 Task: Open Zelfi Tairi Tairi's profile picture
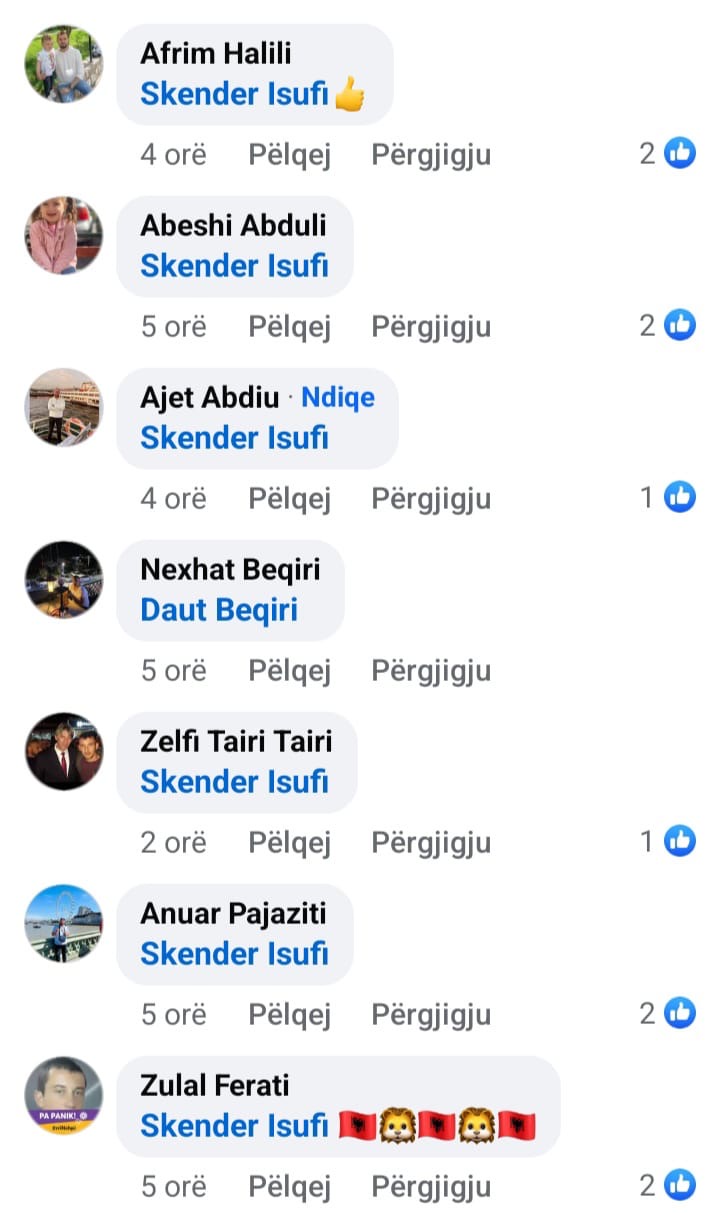coord(63,751)
